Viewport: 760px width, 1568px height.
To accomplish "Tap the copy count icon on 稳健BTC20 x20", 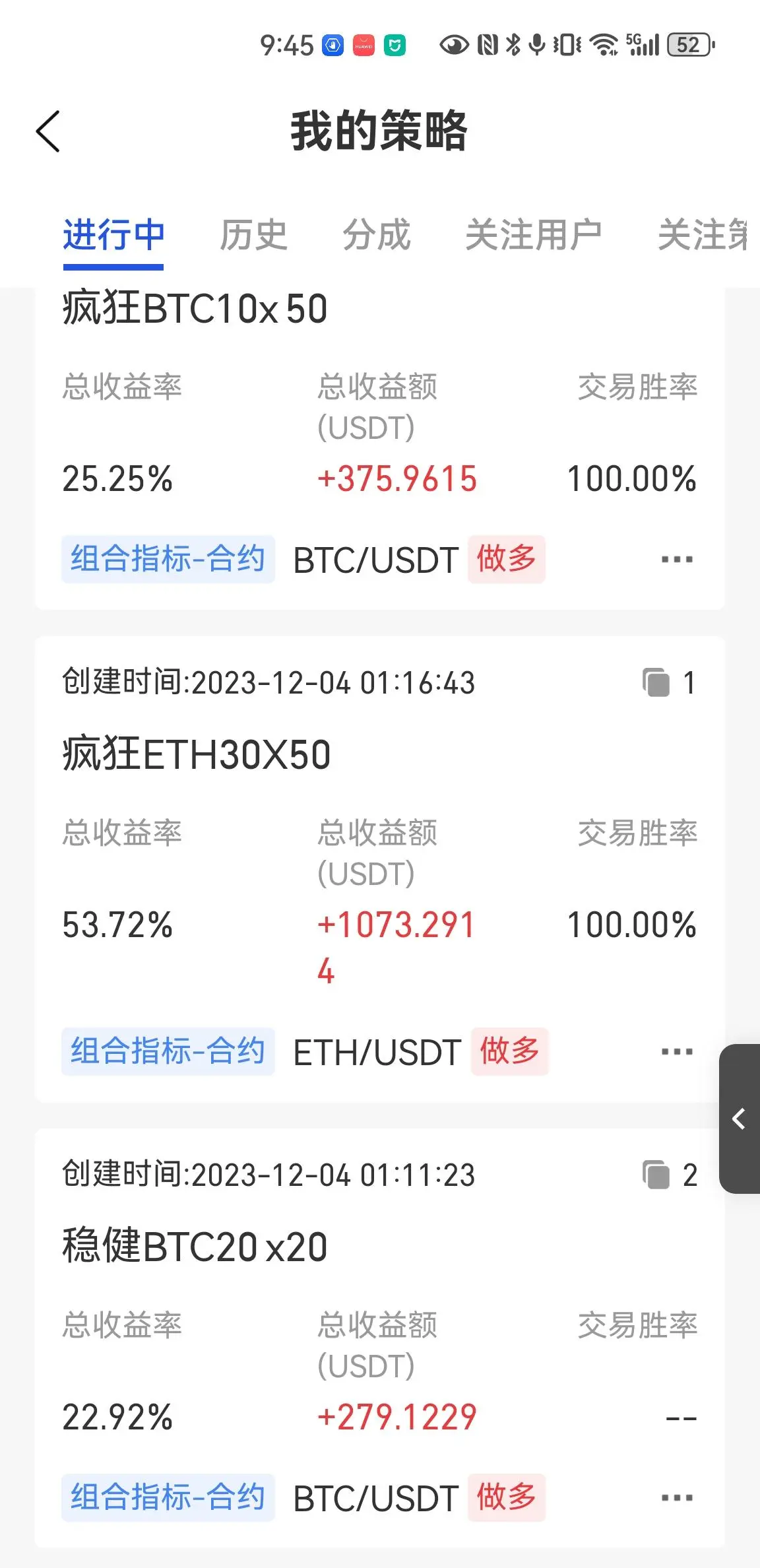I will click(x=656, y=1175).
